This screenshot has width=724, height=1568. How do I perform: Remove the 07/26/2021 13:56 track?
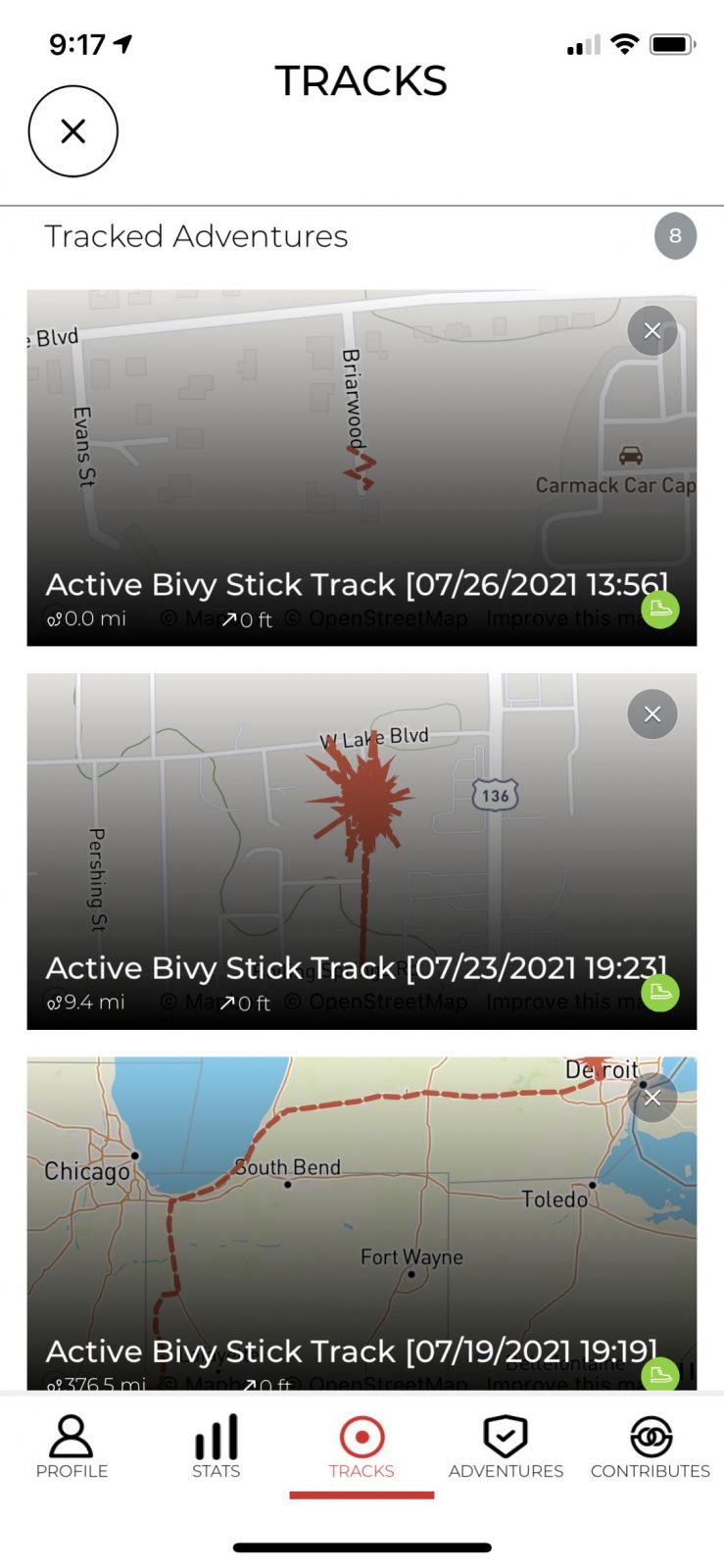652,331
